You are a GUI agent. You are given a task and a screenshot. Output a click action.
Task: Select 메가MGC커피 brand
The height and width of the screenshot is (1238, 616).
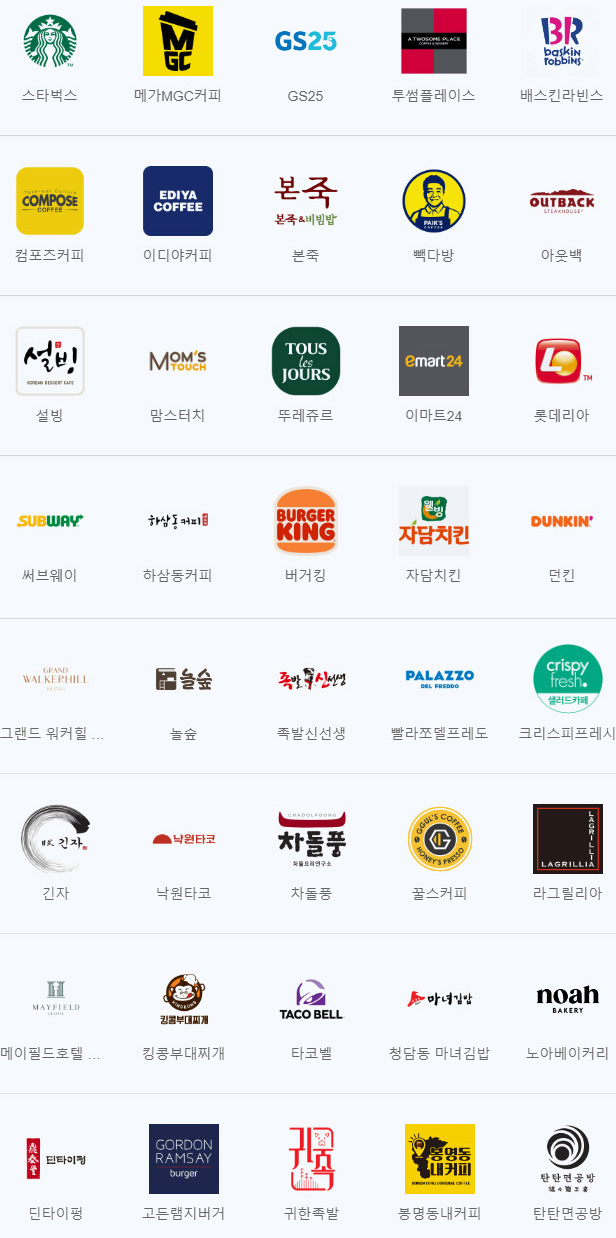(178, 42)
